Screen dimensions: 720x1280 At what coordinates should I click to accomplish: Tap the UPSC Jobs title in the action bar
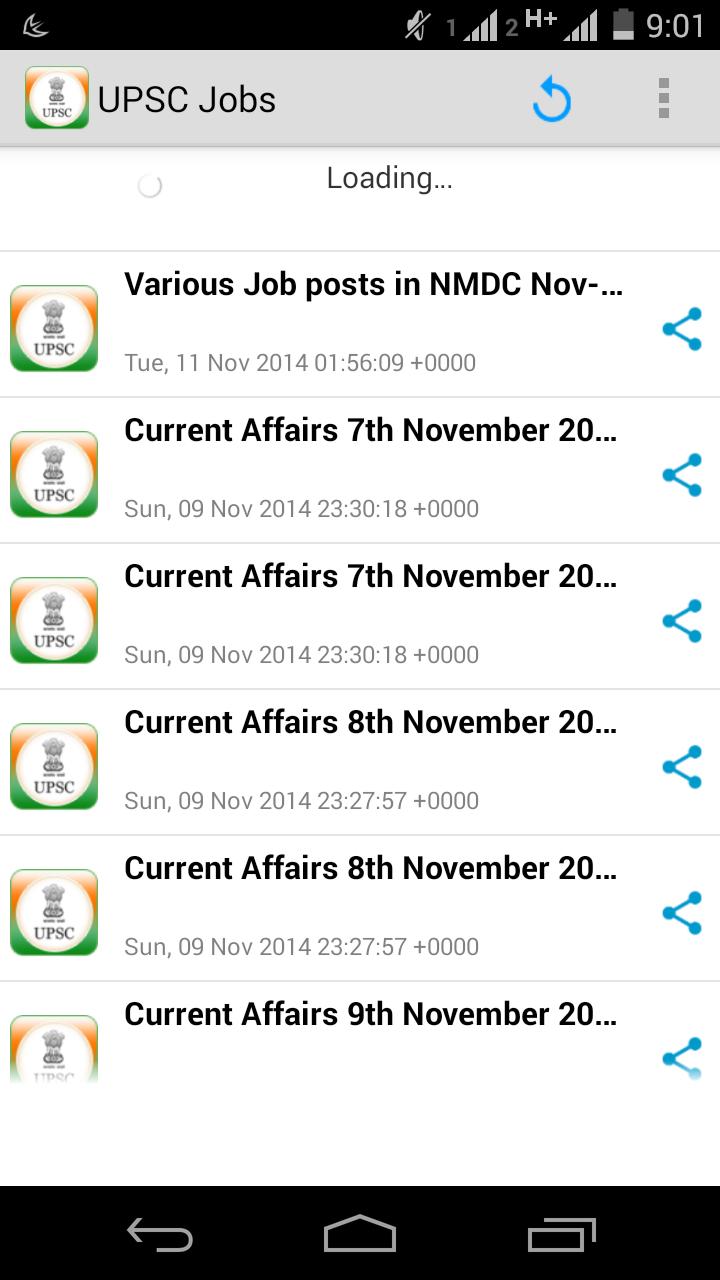pos(187,98)
